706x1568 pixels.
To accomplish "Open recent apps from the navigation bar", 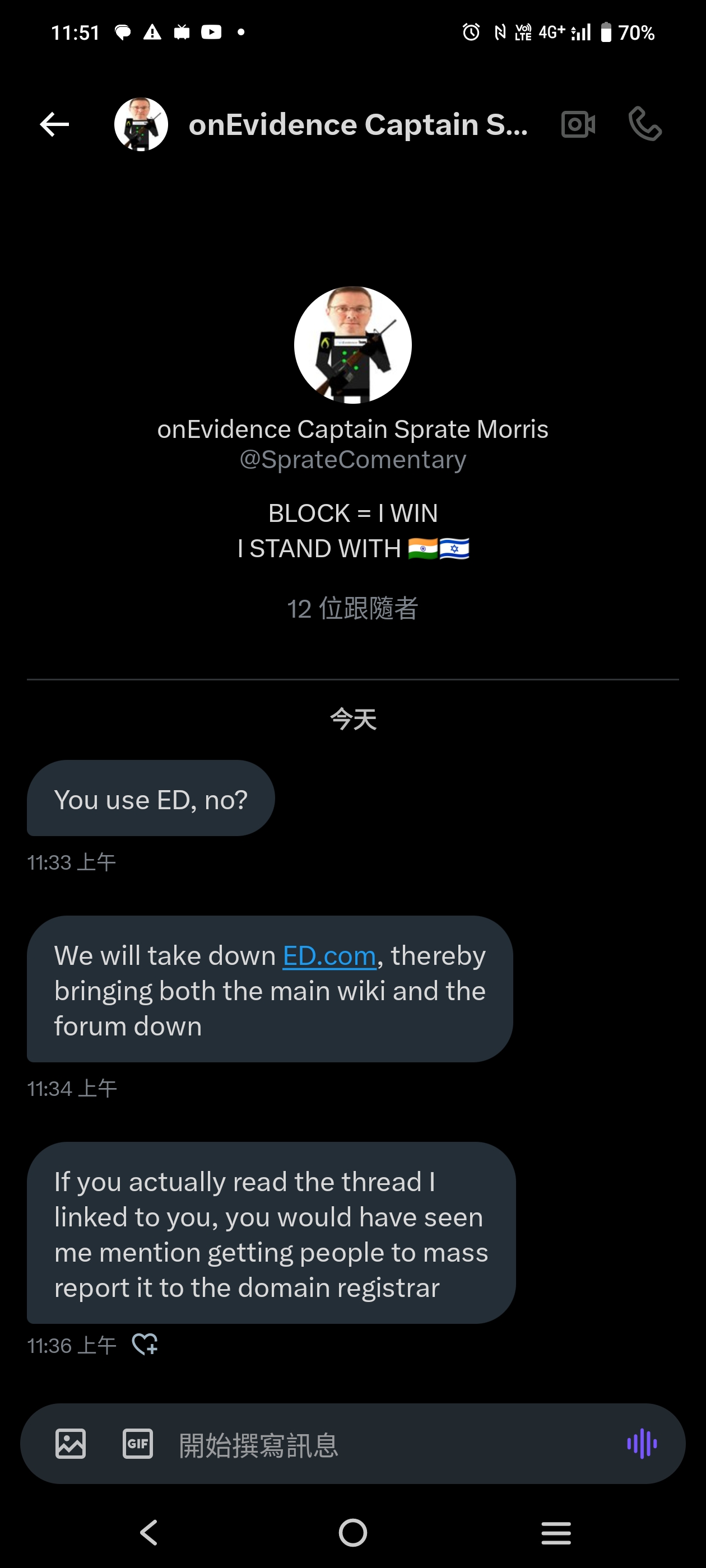I will (555, 1533).
